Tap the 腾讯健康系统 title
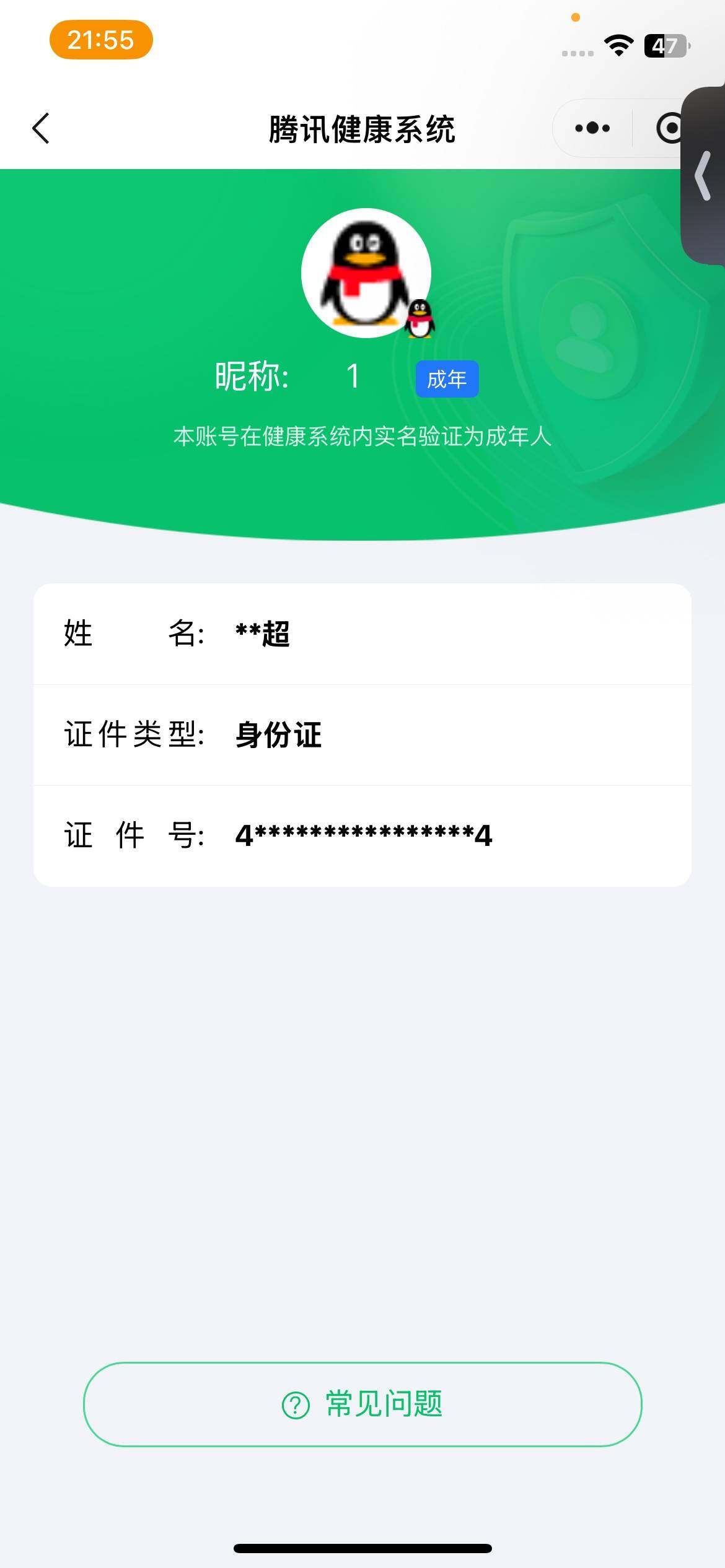 point(362,127)
